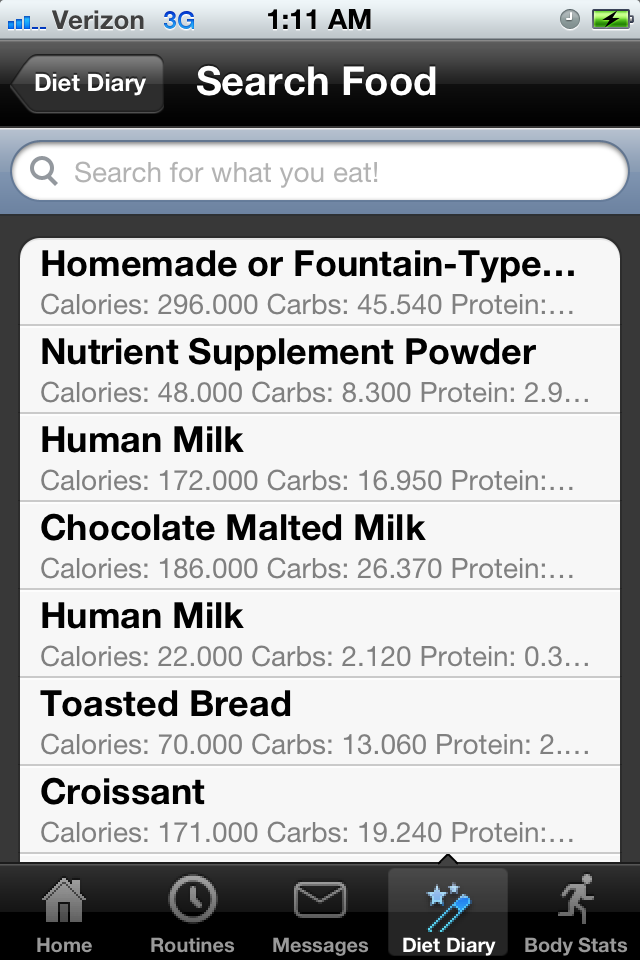Choose Human Milk with 172 calories
This screenshot has height=960, width=640.
coord(320,457)
